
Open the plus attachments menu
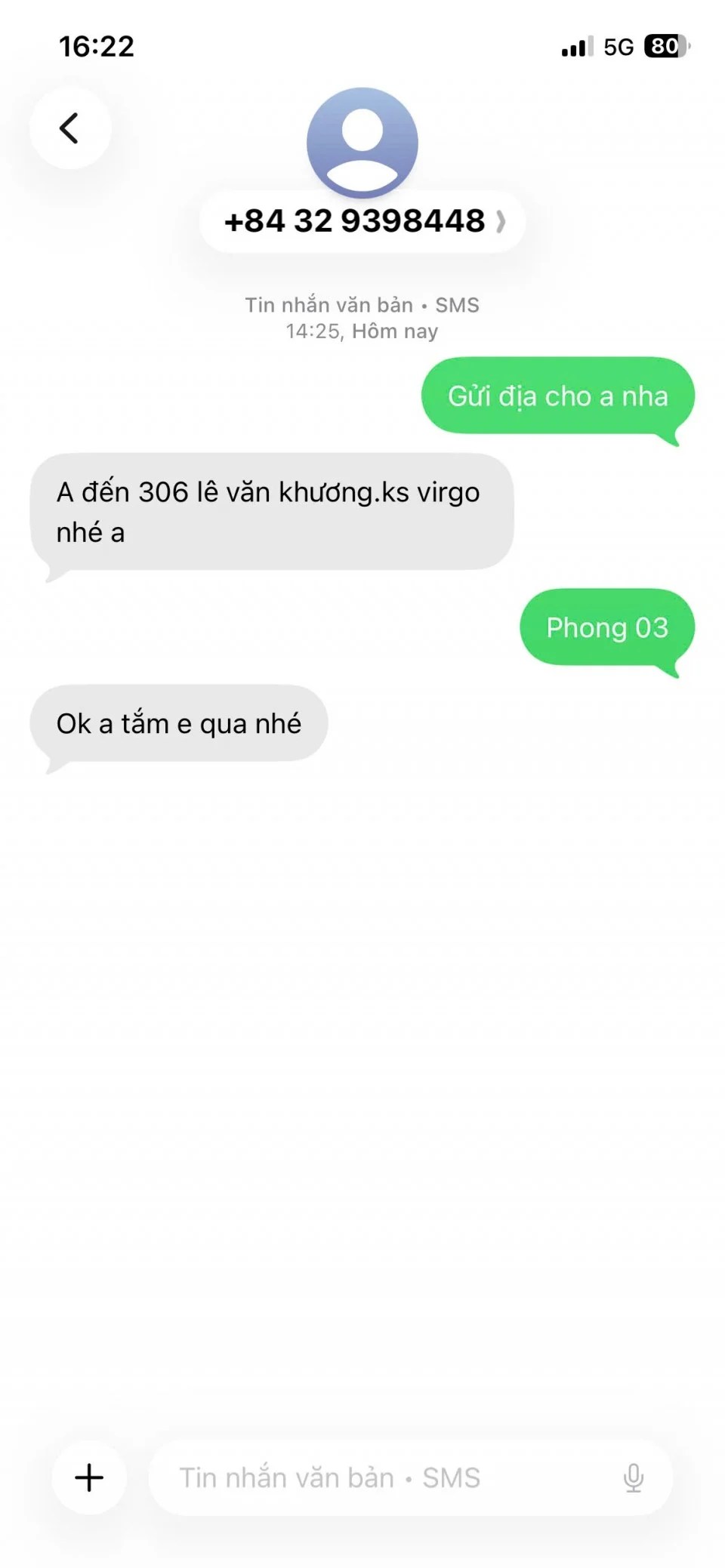pyautogui.click(x=89, y=1477)
